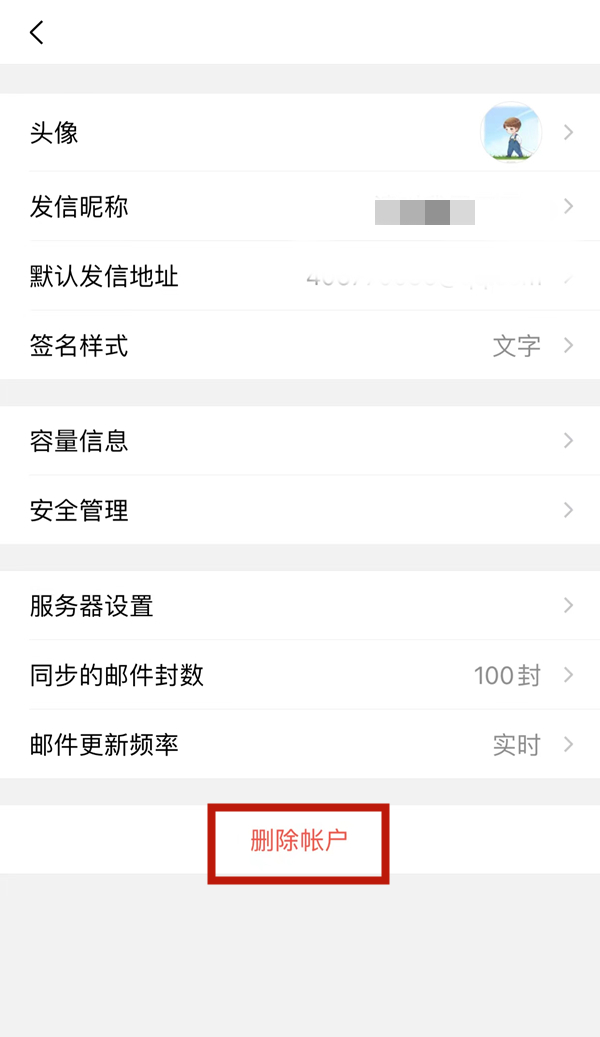
Task: Change 同步的邮件封数 sync count
Action: click(x=300, y=675)
